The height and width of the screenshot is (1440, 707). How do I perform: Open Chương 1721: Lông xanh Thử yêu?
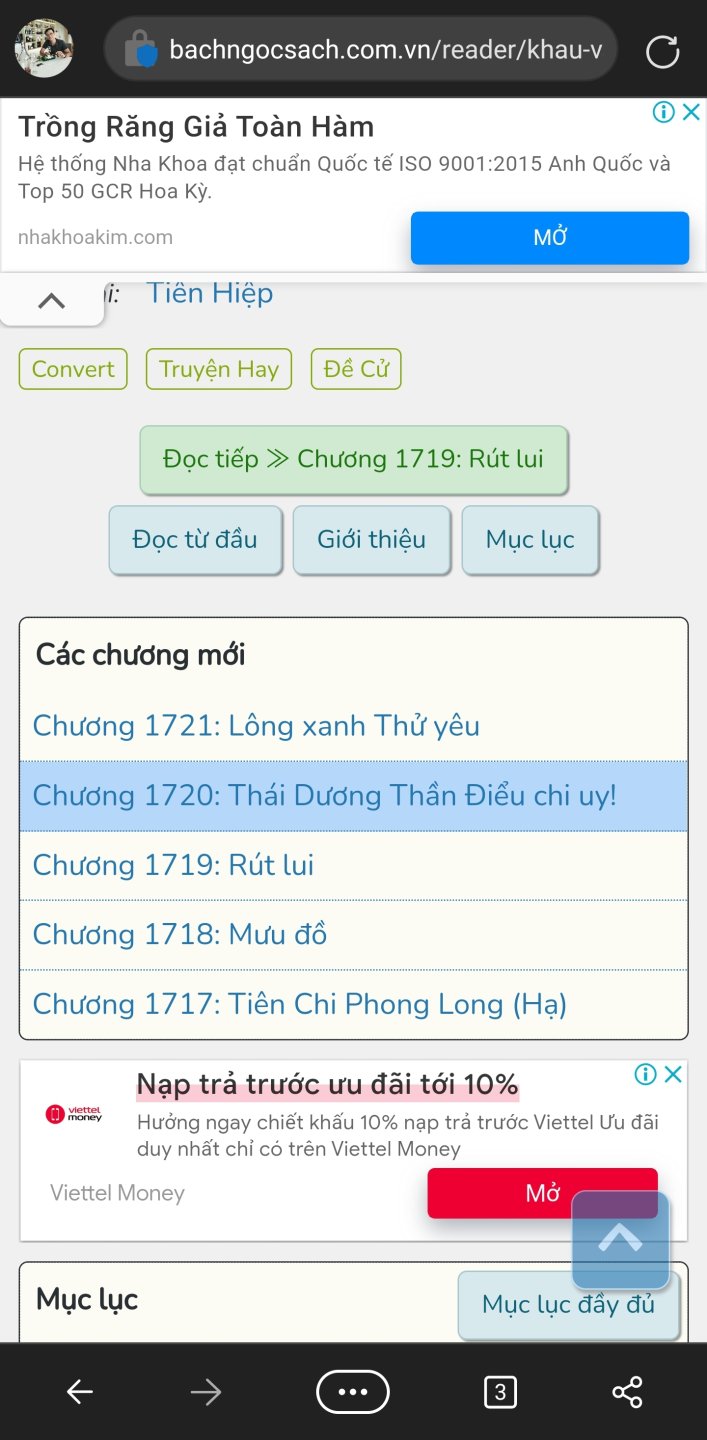pos(256,726)
